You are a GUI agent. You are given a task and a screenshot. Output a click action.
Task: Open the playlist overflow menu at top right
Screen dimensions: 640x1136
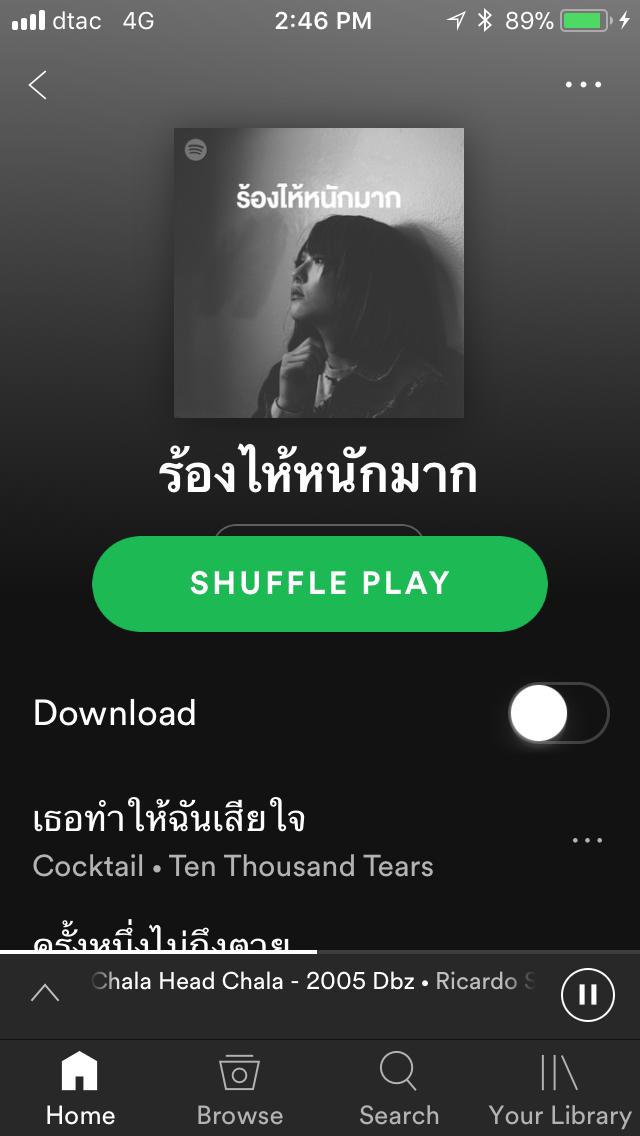point(583,85)
